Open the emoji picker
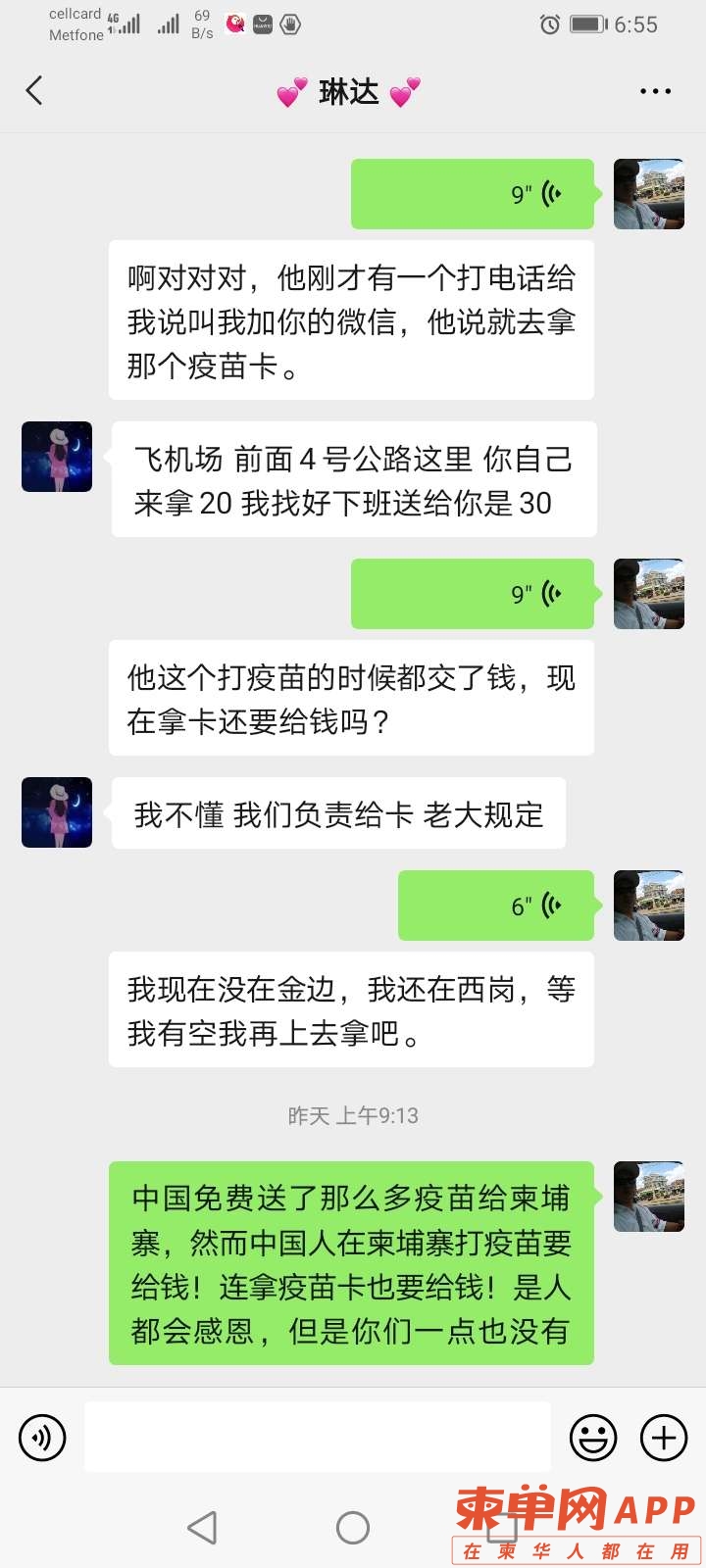706x1568 pixels. 593,1438
